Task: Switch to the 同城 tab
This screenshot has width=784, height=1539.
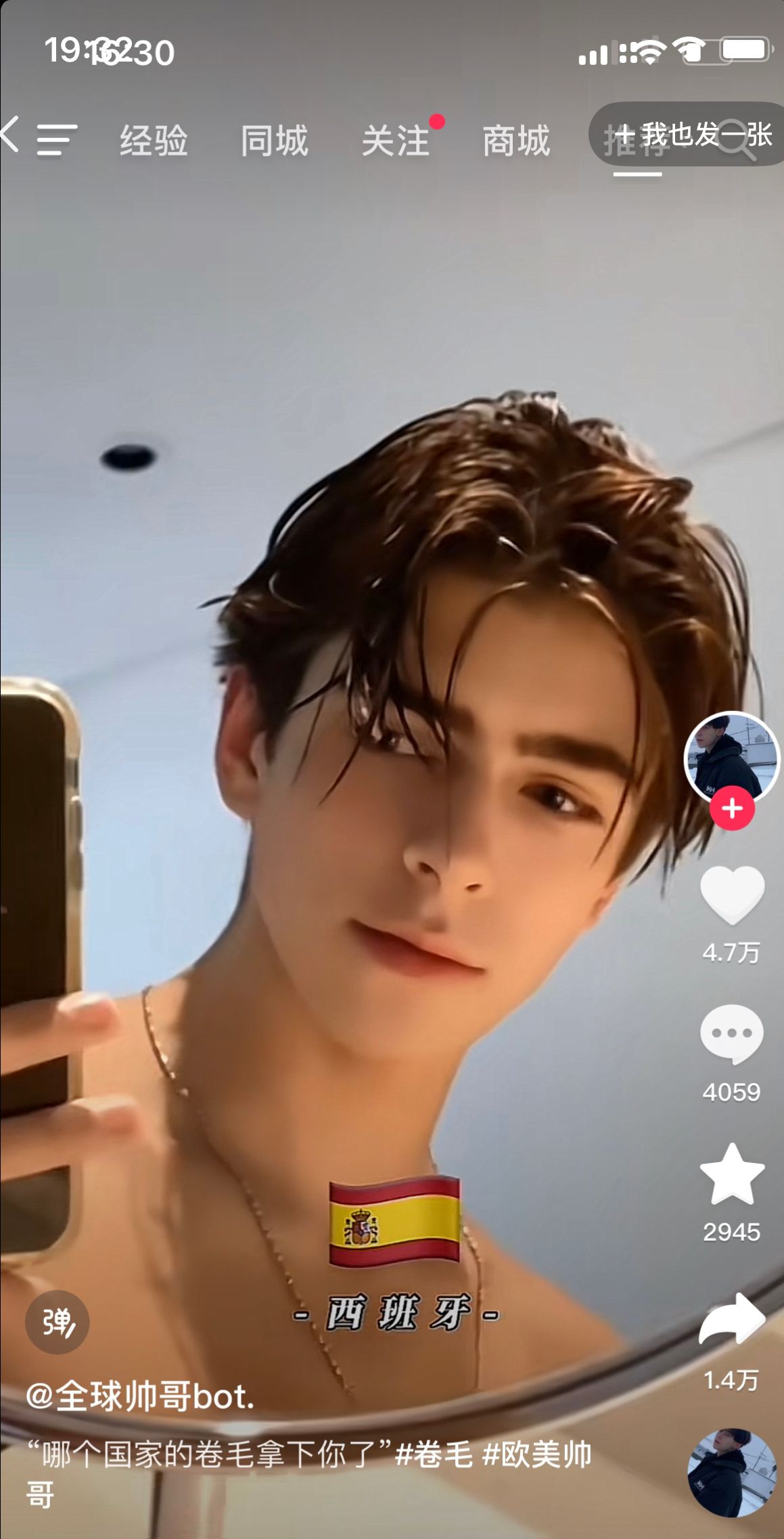Action: pyautogui.click(x=274, y=141)
